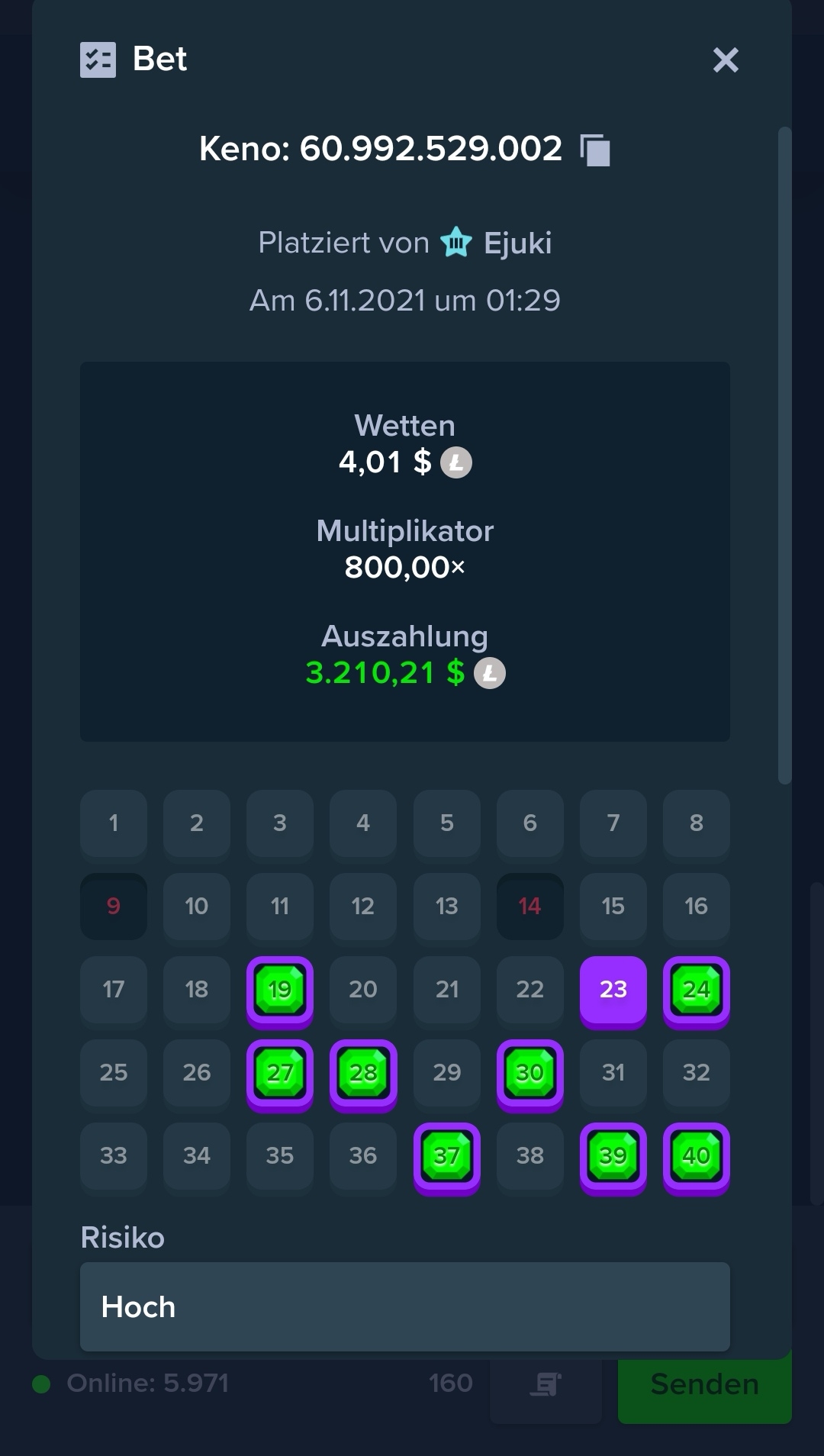The image size is (824, 1456).
Task: Select Keno tile number 1
Action: [114, 823]
